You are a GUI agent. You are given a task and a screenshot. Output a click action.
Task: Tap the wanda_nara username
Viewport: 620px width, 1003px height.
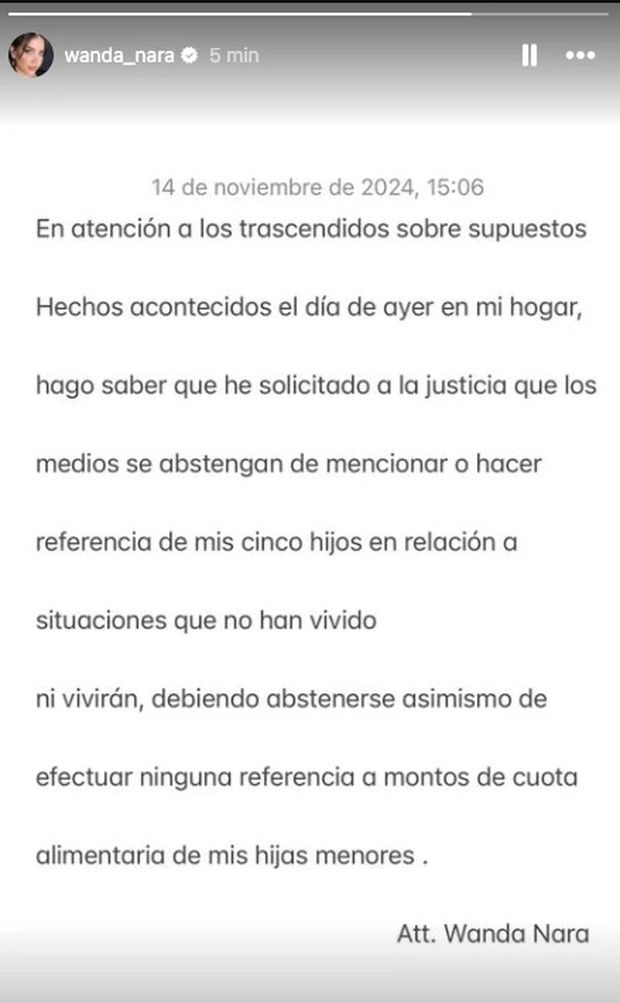[119, 56]
